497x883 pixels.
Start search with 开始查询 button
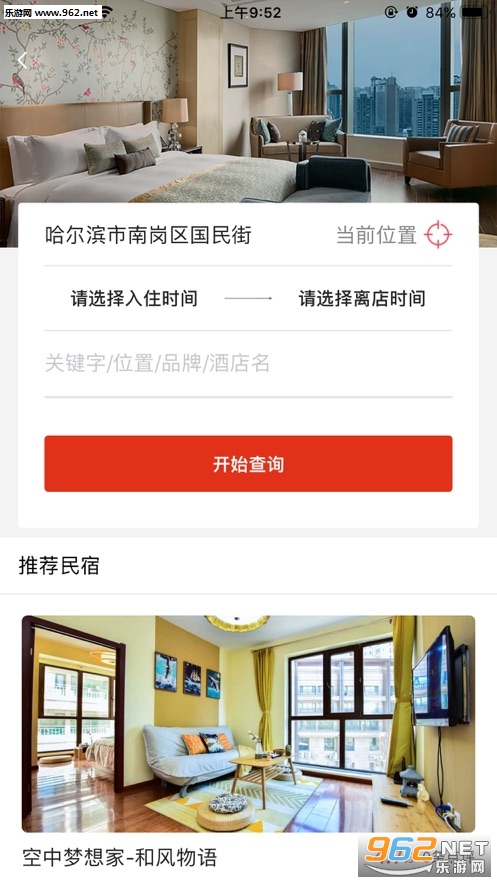(248, 463)
